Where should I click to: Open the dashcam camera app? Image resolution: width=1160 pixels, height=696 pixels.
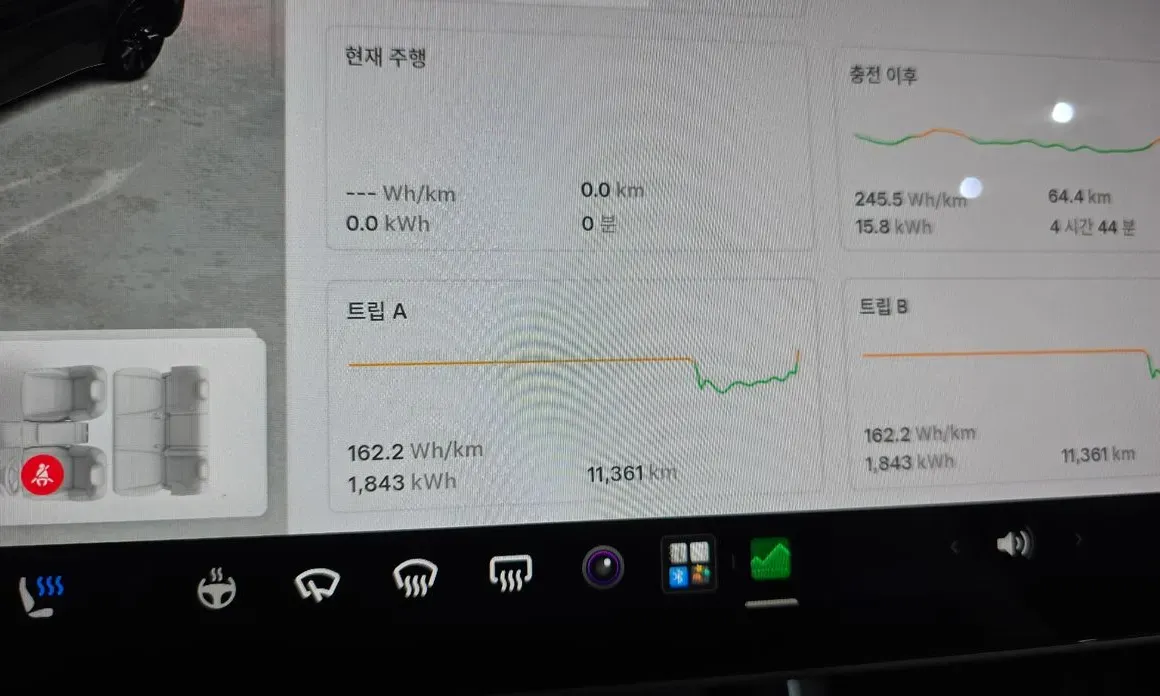(603, 567)
